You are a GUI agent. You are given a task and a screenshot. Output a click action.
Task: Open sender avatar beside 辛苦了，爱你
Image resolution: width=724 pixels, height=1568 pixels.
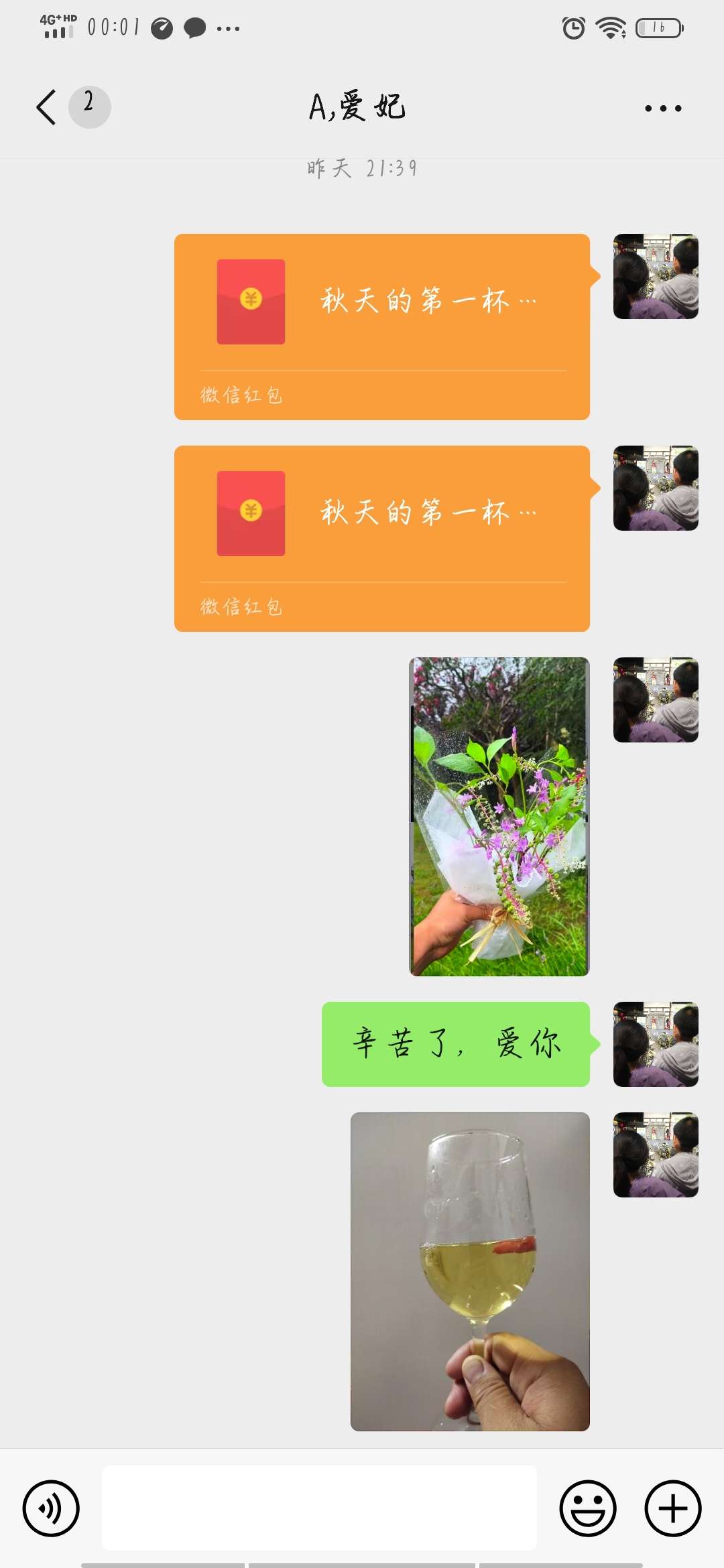[x=655, y=1044]
